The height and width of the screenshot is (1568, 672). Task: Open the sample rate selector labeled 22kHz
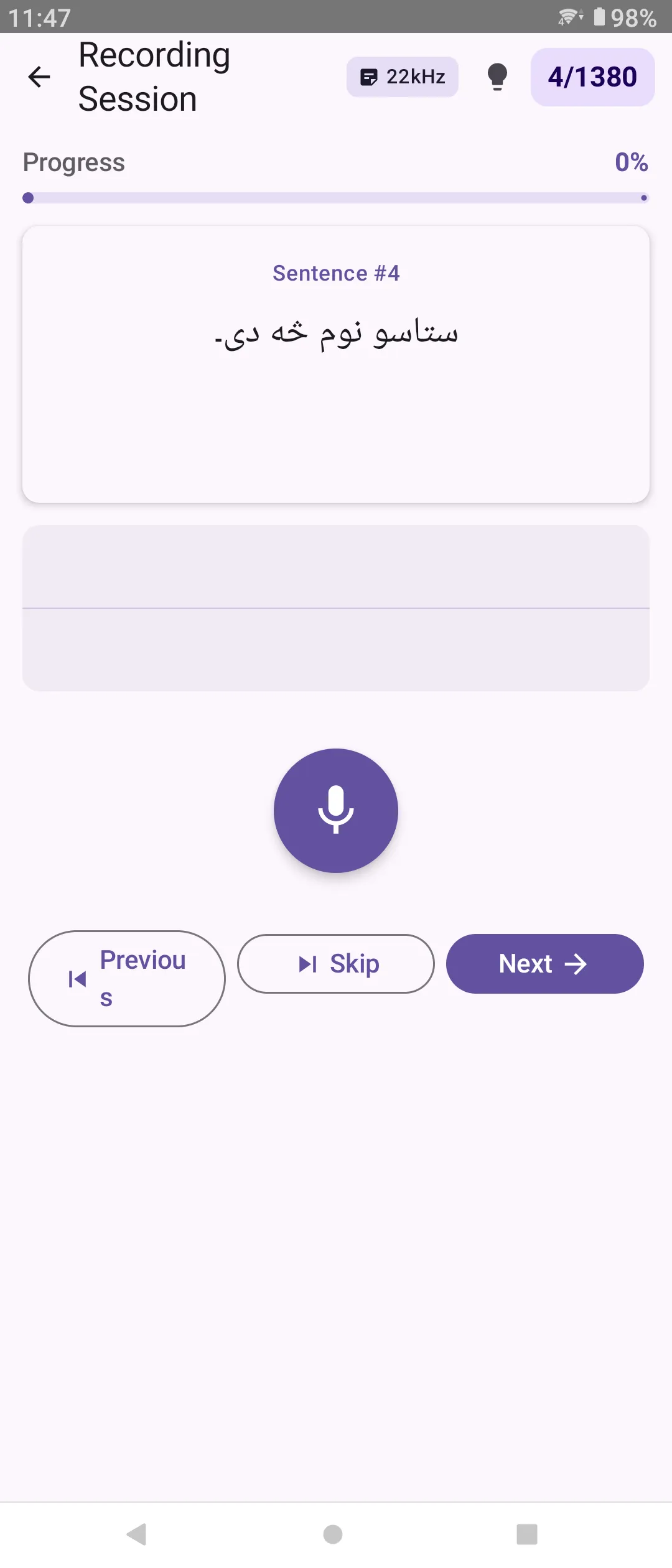[x=402, y=77]
